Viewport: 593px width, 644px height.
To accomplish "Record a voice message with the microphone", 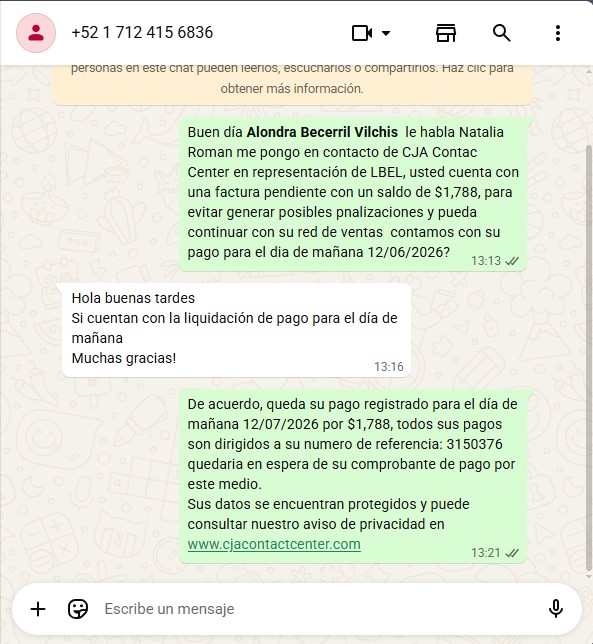I will tap(556, 609).
